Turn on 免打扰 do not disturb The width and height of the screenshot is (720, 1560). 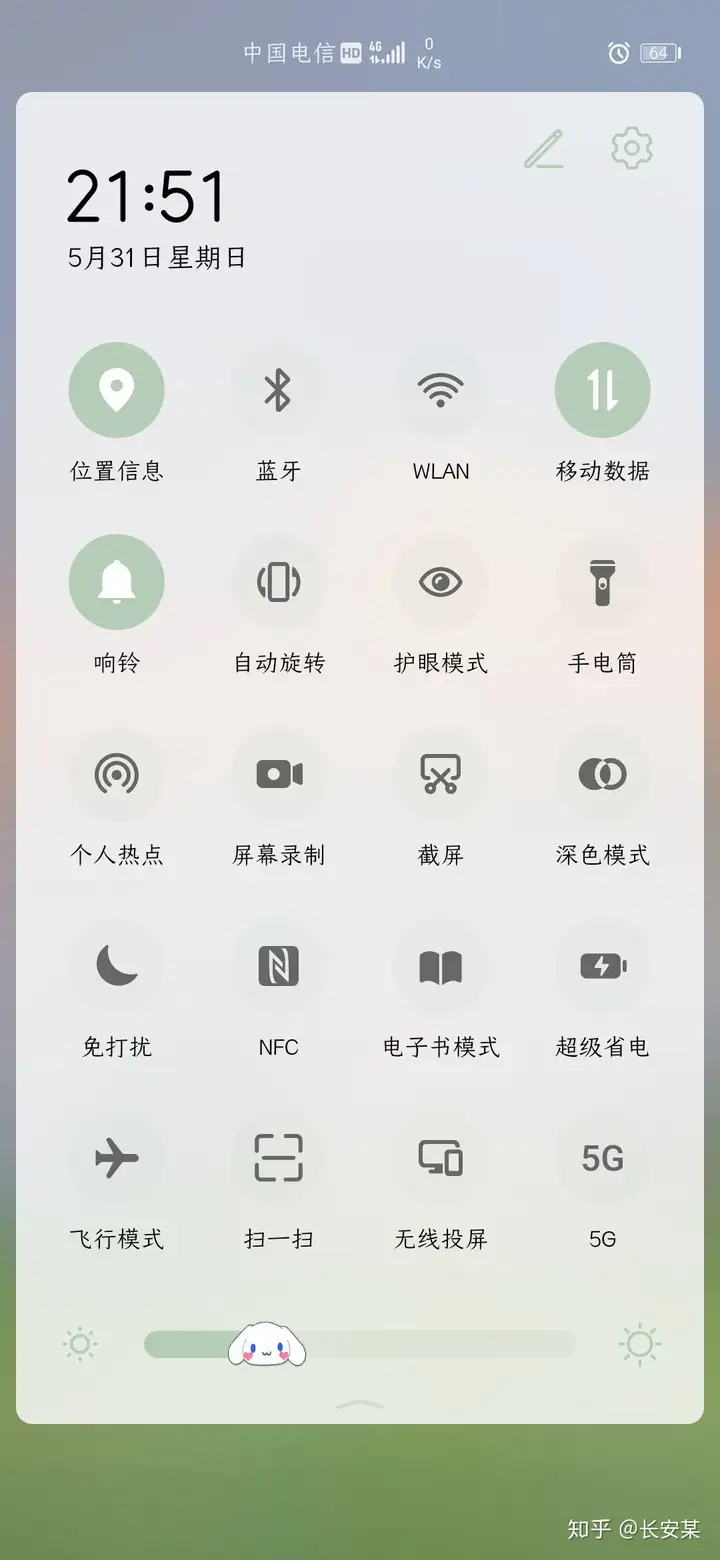coord(116,966)
